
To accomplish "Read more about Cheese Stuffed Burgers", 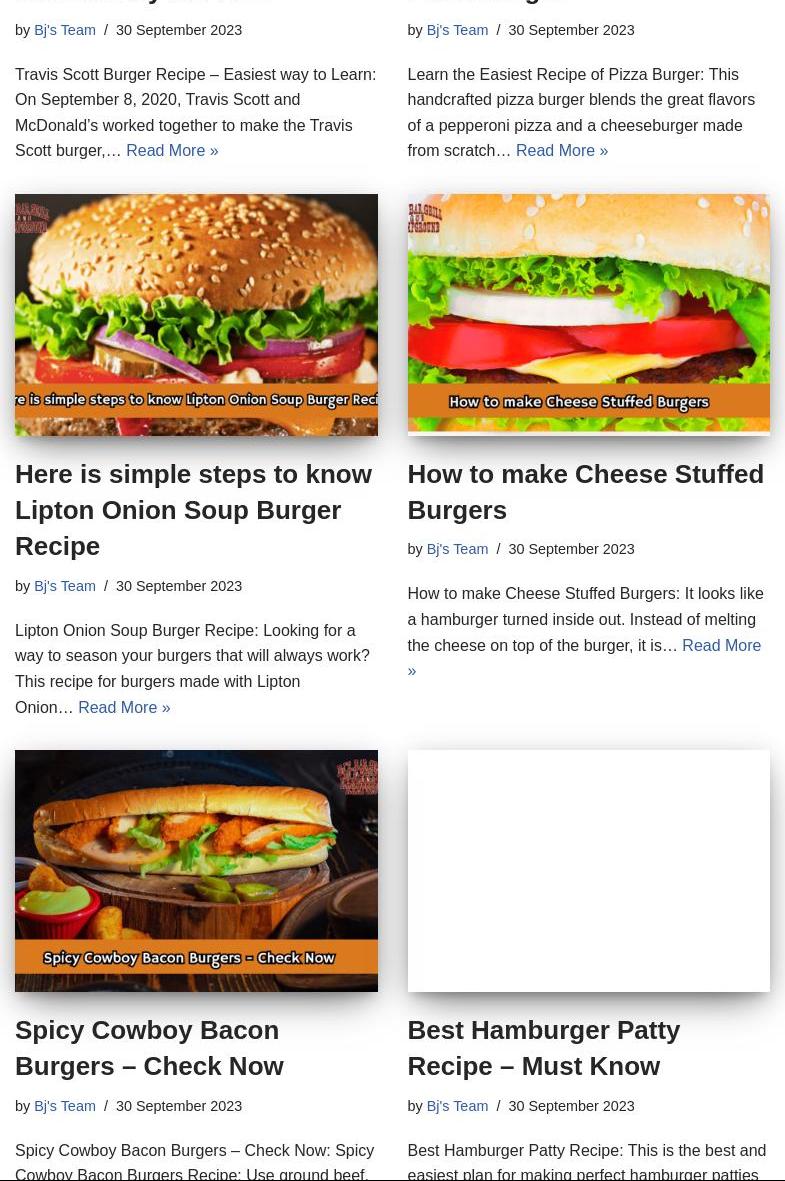I will 720,645.
